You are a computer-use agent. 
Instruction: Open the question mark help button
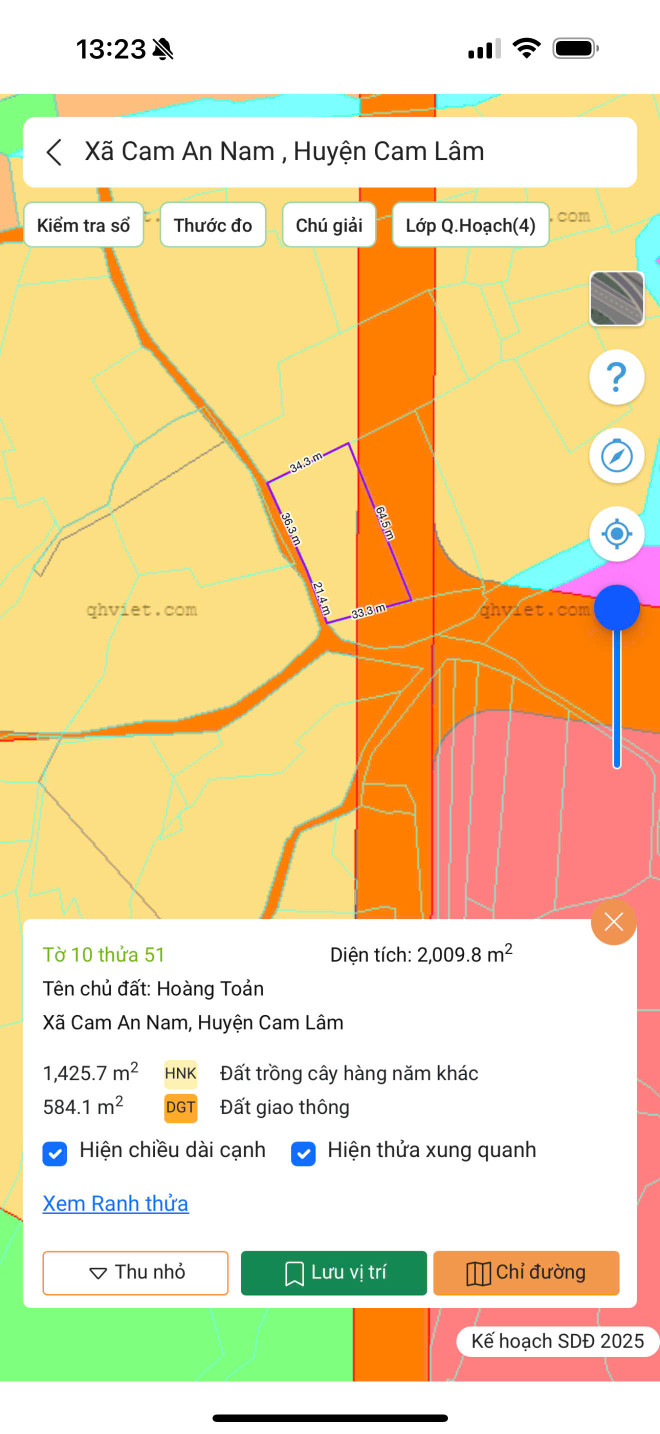(617, 378)
